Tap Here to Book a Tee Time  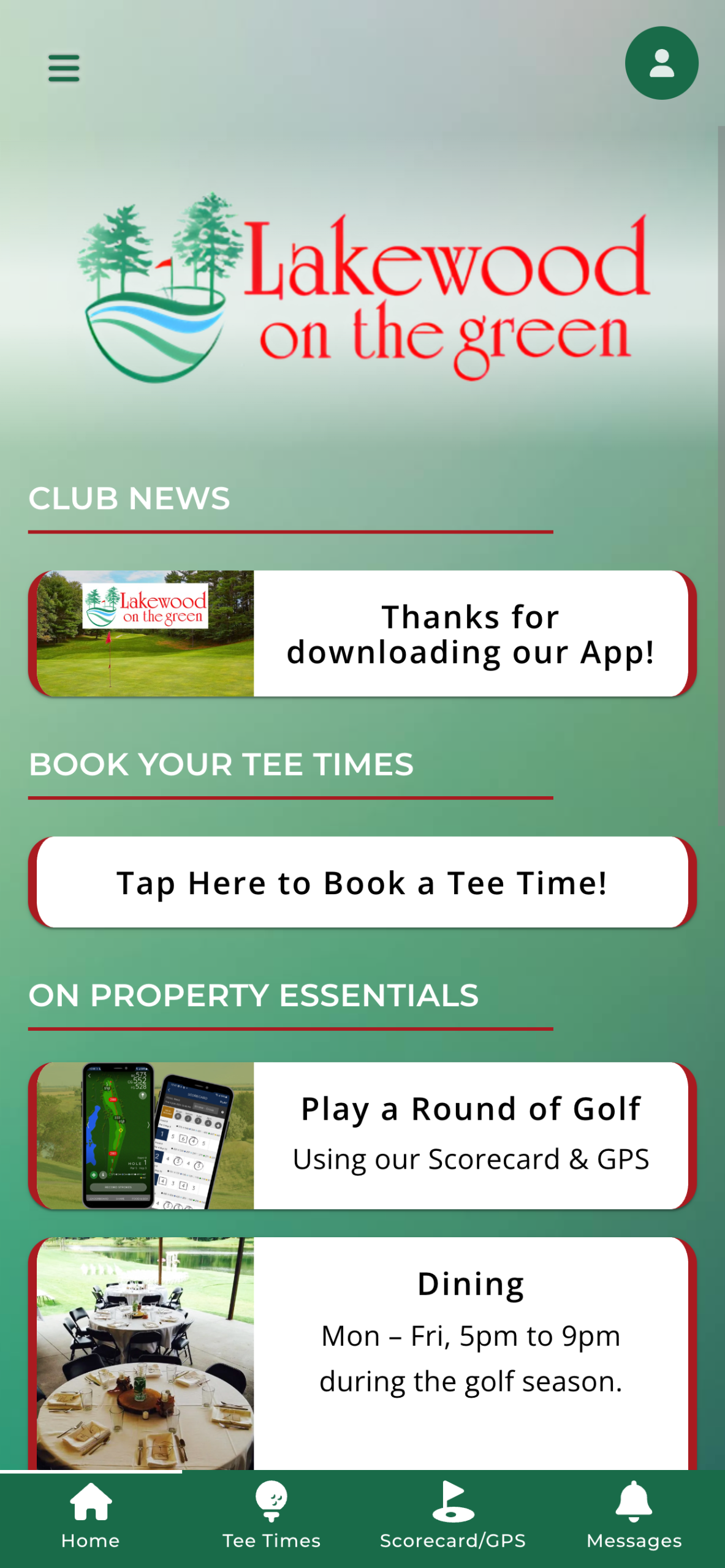362,882
